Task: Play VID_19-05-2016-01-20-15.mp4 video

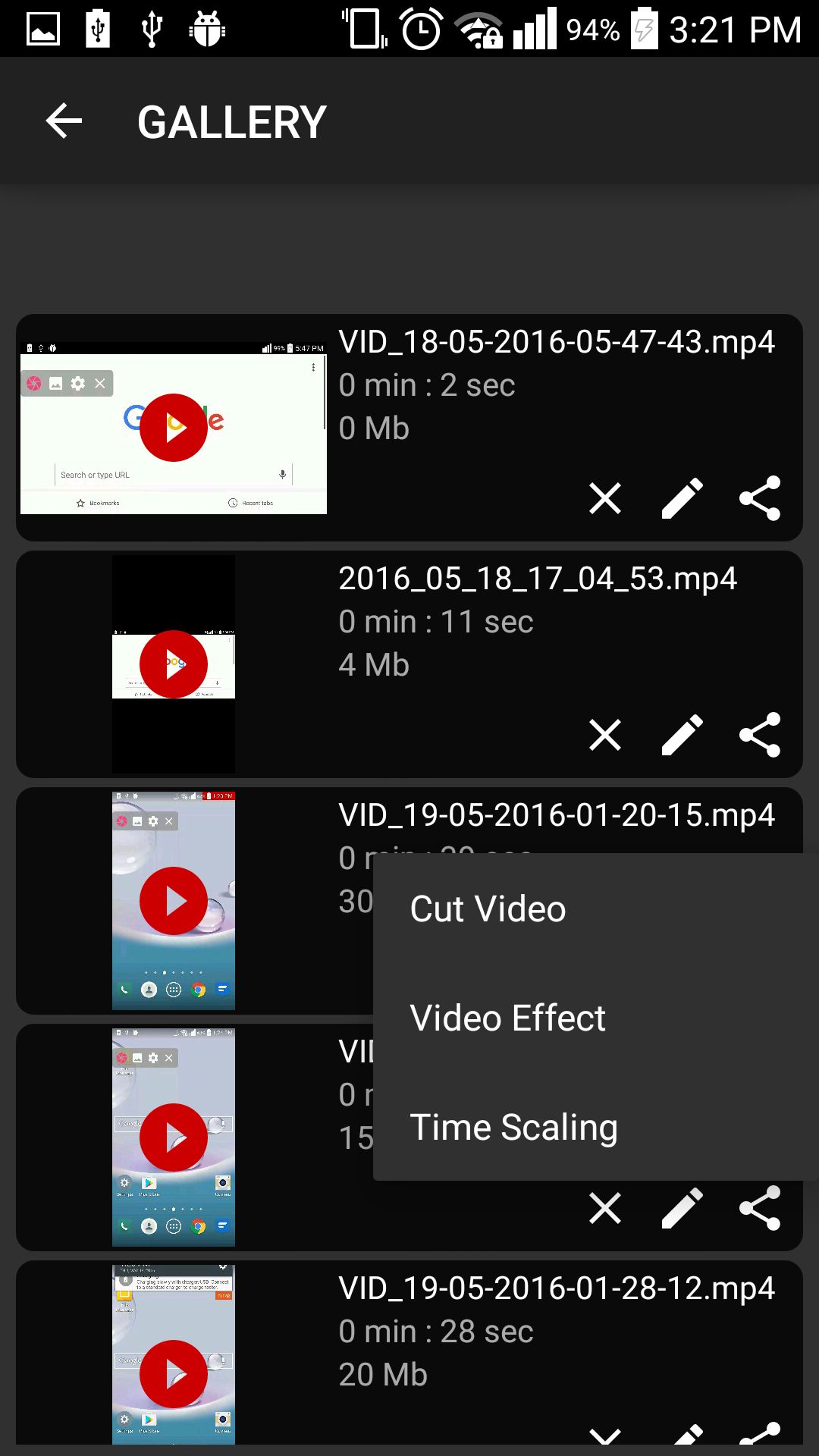Action: point(174,901)
